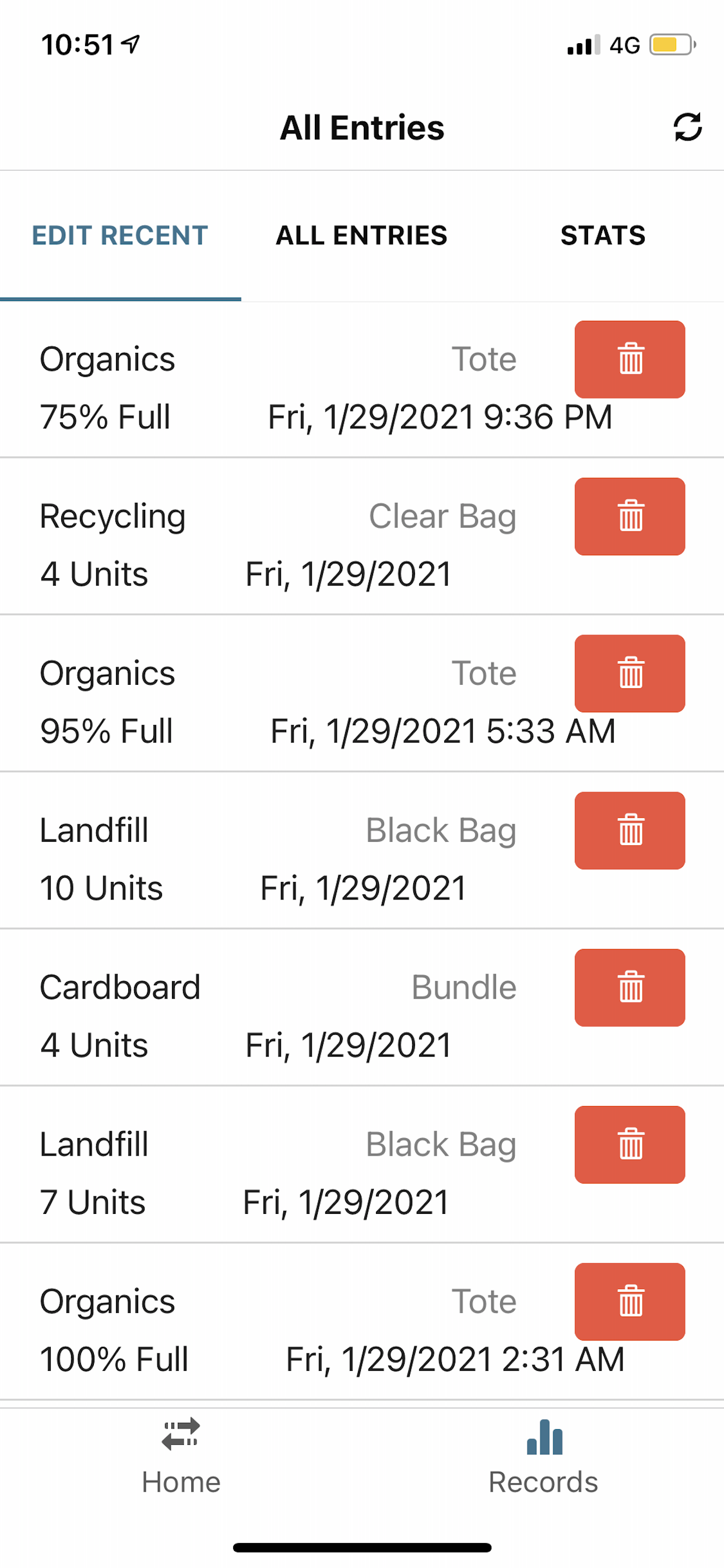Remove the Organics 95% Full entry
The width and height of the screenshot is (724, 1568).
pyautogui.click(x=630, y=673)
